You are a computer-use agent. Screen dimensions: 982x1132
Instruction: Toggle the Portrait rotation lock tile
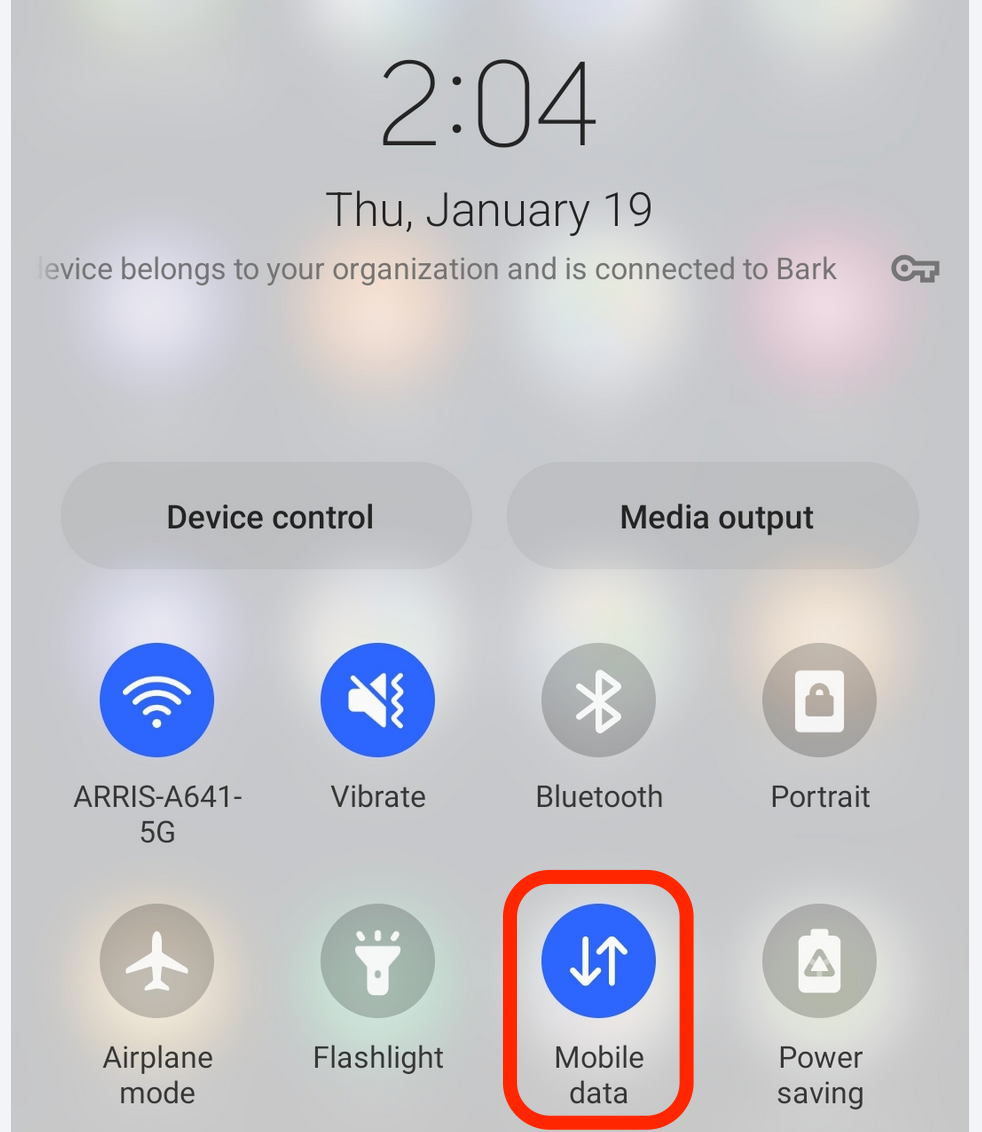coord(819,700)
